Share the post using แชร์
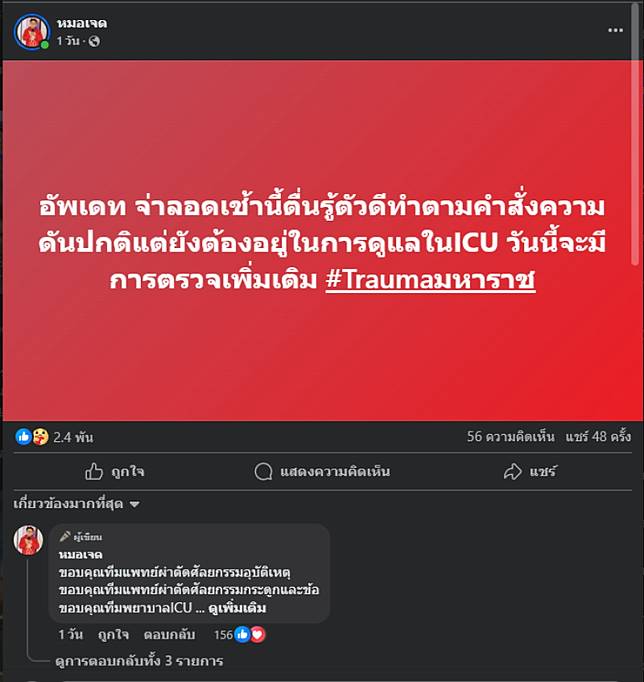Image resolution: width=644 pixels, height=682 pixels. [530, 471]
